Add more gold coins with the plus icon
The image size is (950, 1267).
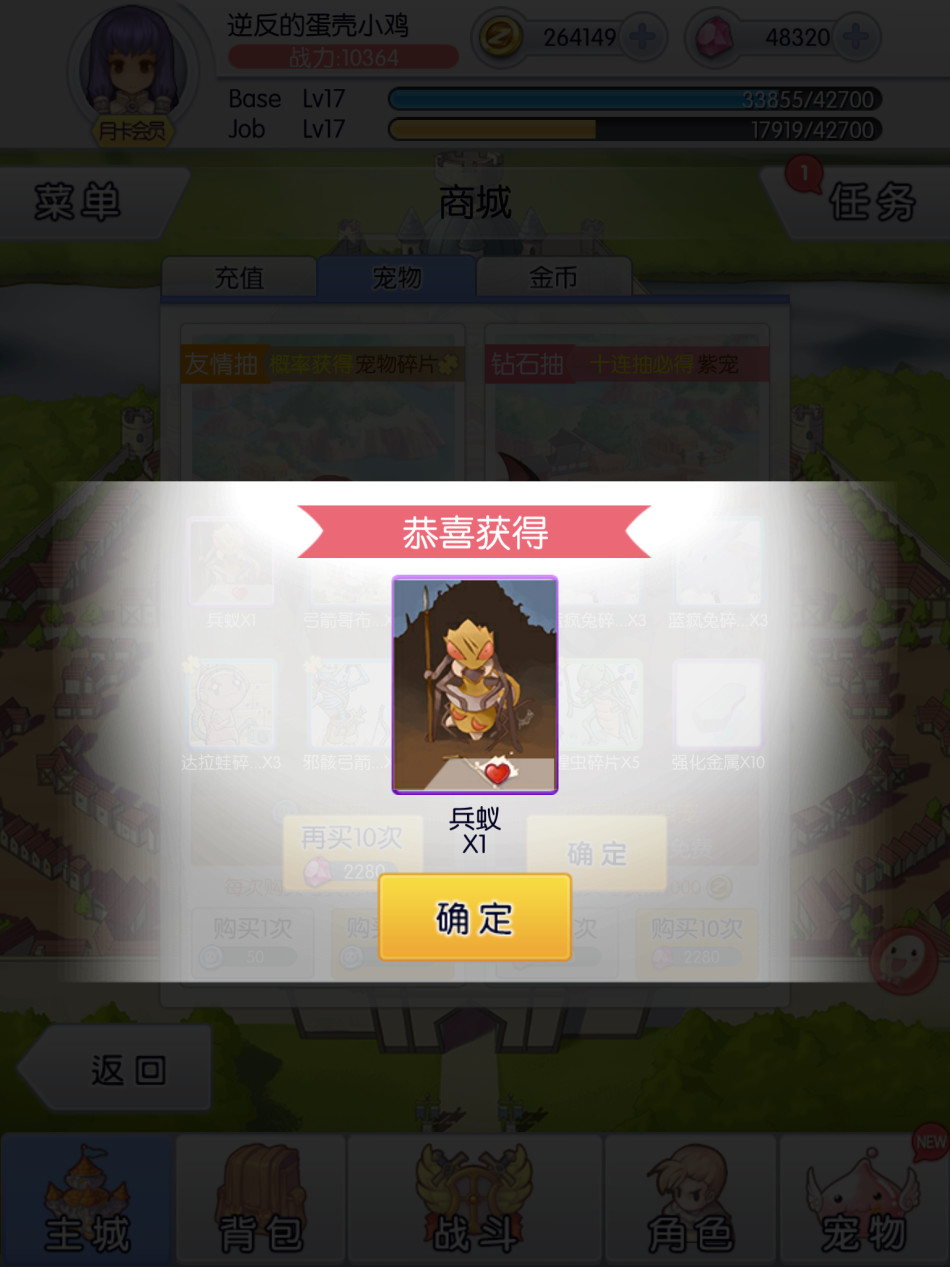pyautogui.click(x=641, y=38)
